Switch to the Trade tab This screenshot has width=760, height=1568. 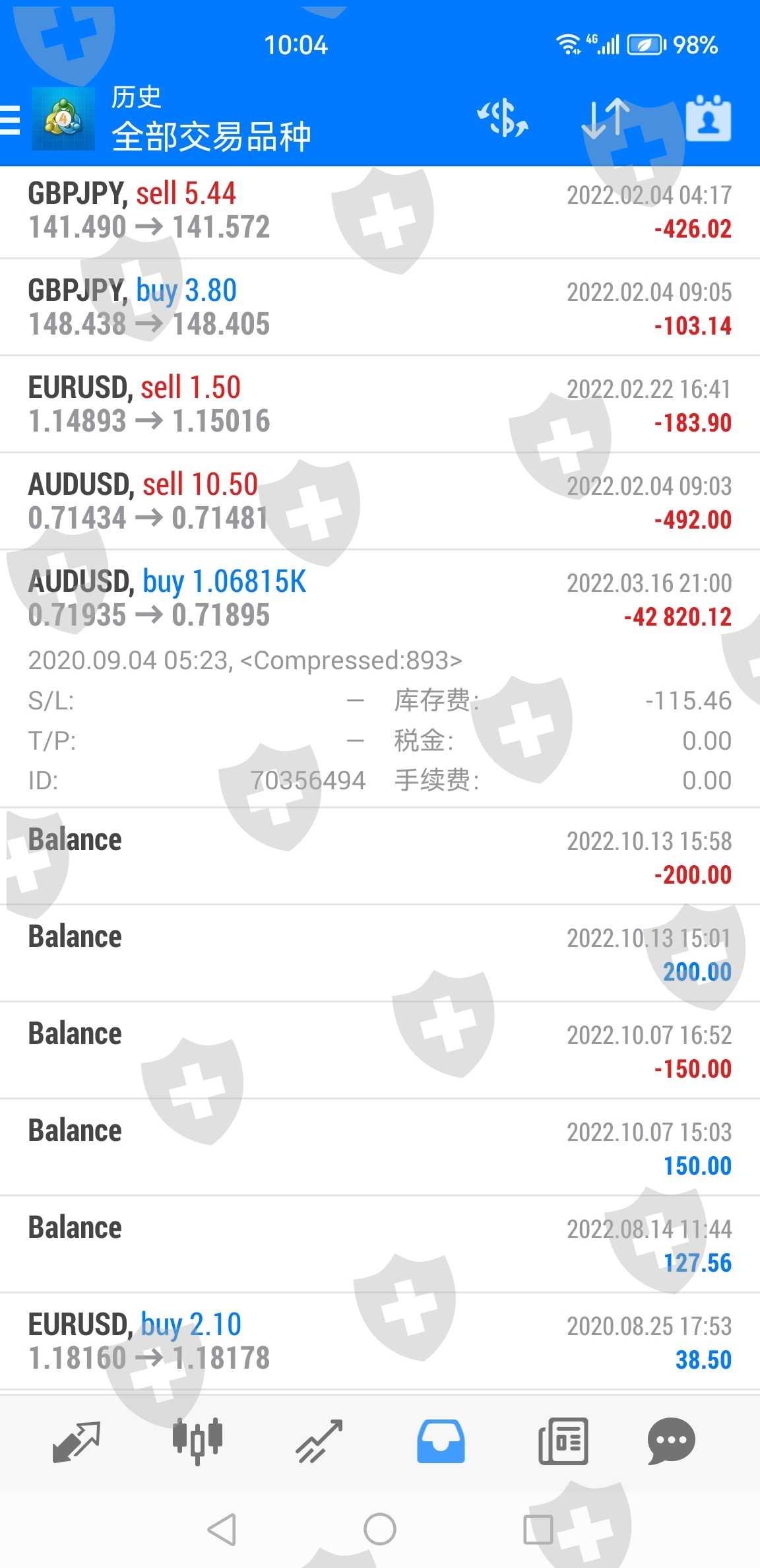pyautogui.click(x=319, y=1441)
